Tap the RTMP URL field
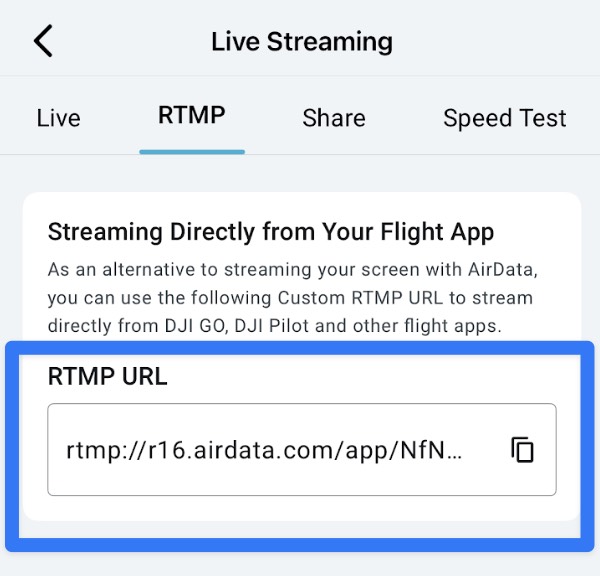Viewport: 600px width, 576px height. click(x=265, y=450)
